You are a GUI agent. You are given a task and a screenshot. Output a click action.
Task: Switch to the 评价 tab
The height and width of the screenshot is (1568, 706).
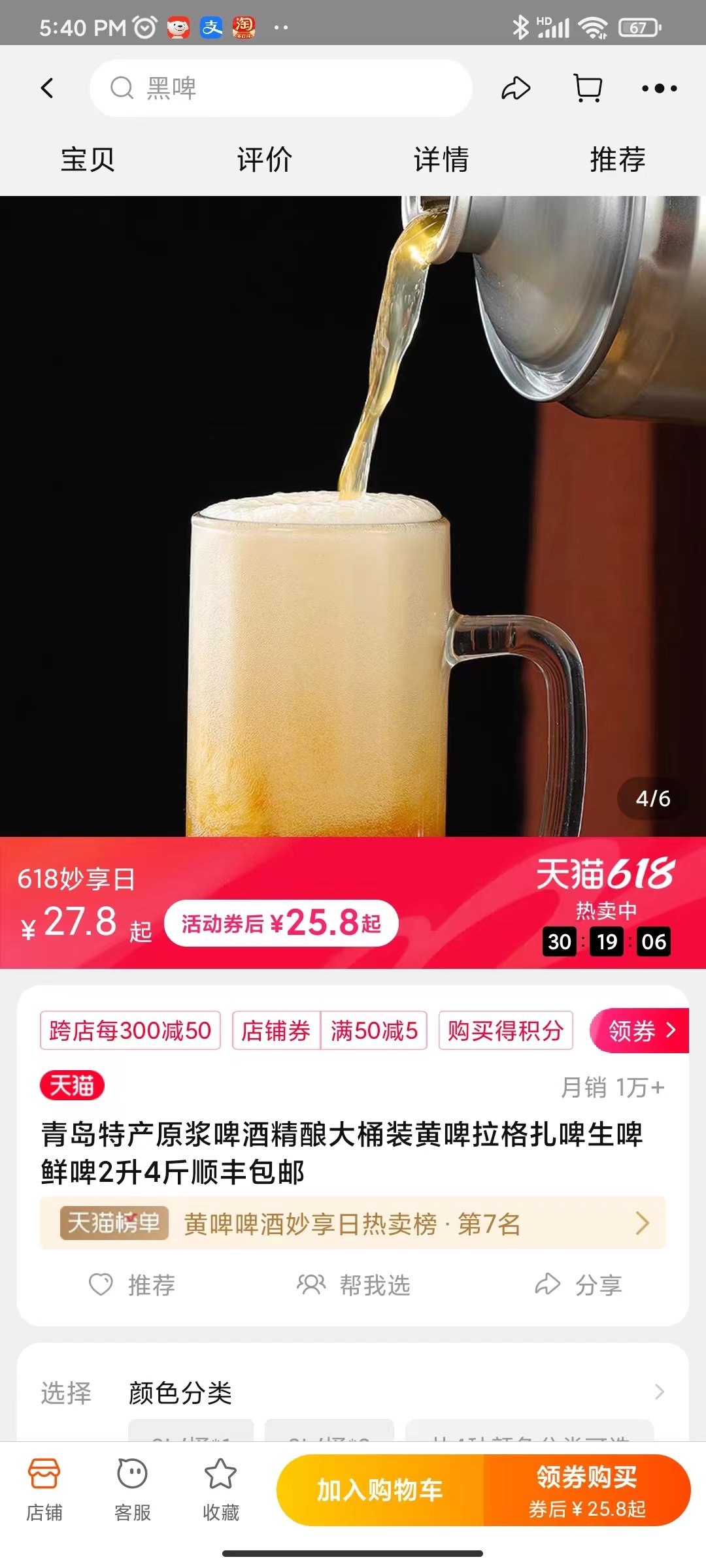(264, 159)
